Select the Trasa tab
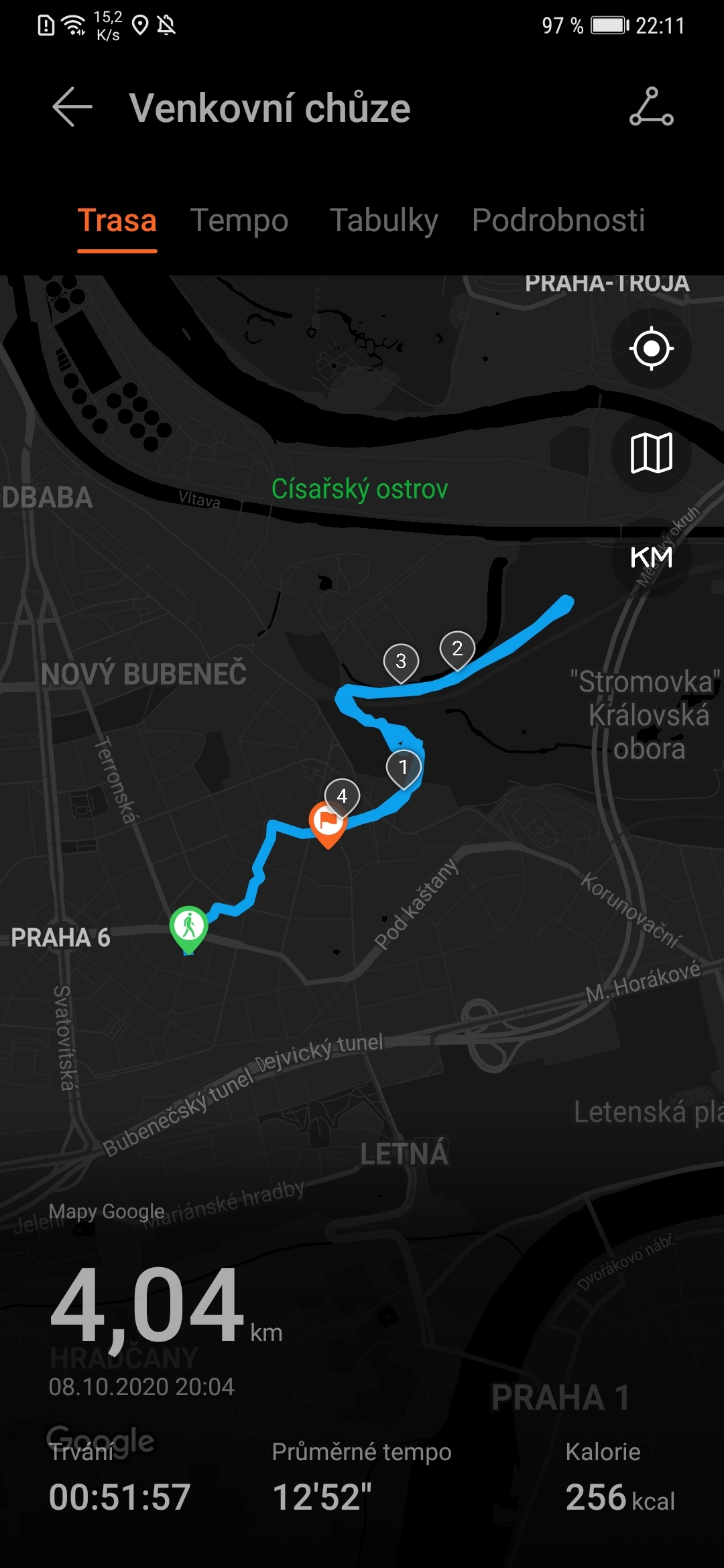724x1568 pixels. coord(117,220)
